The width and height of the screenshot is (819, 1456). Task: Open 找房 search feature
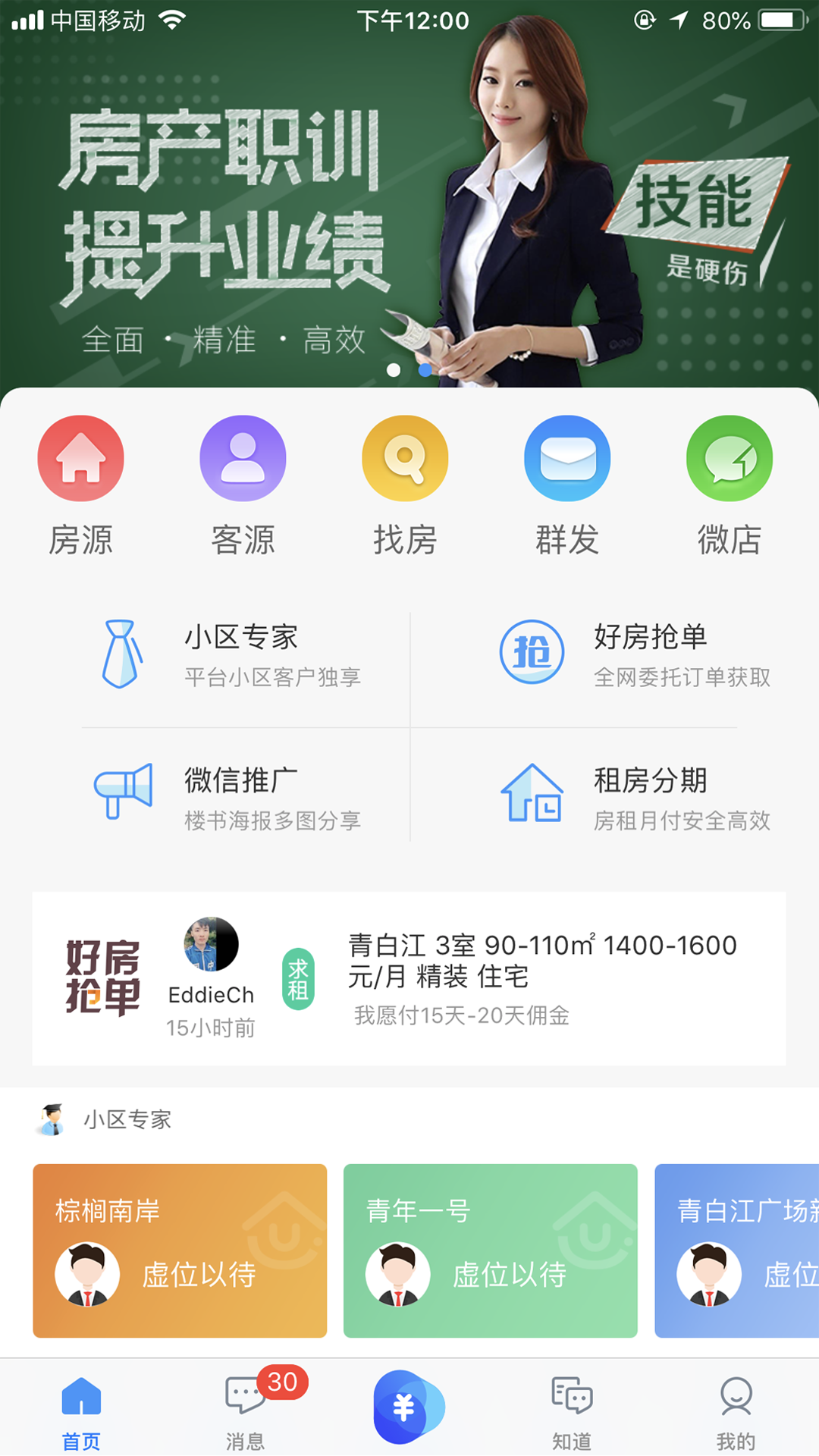point(404,458)
